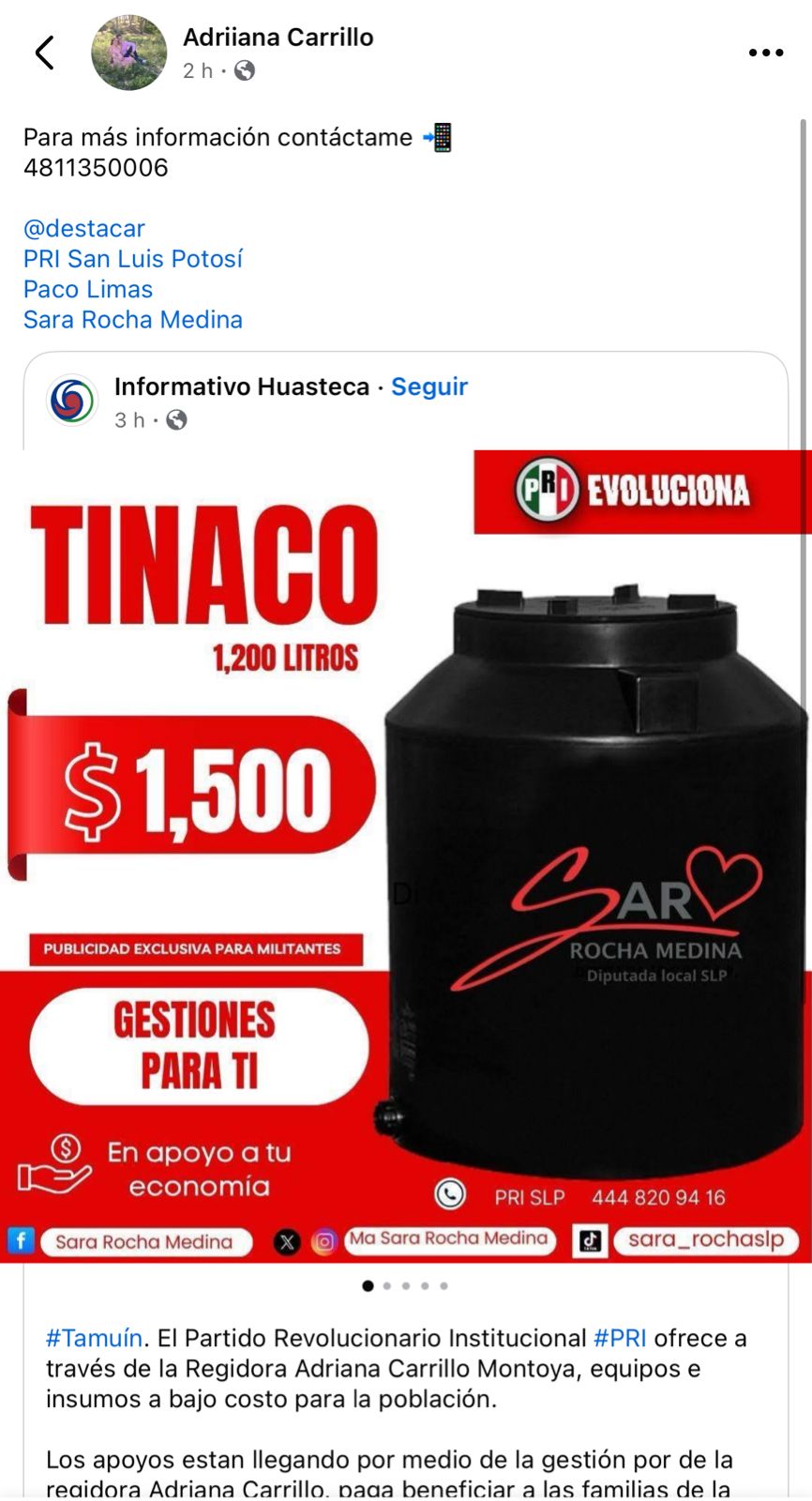View the Tinaco flyer image in full

405,854
